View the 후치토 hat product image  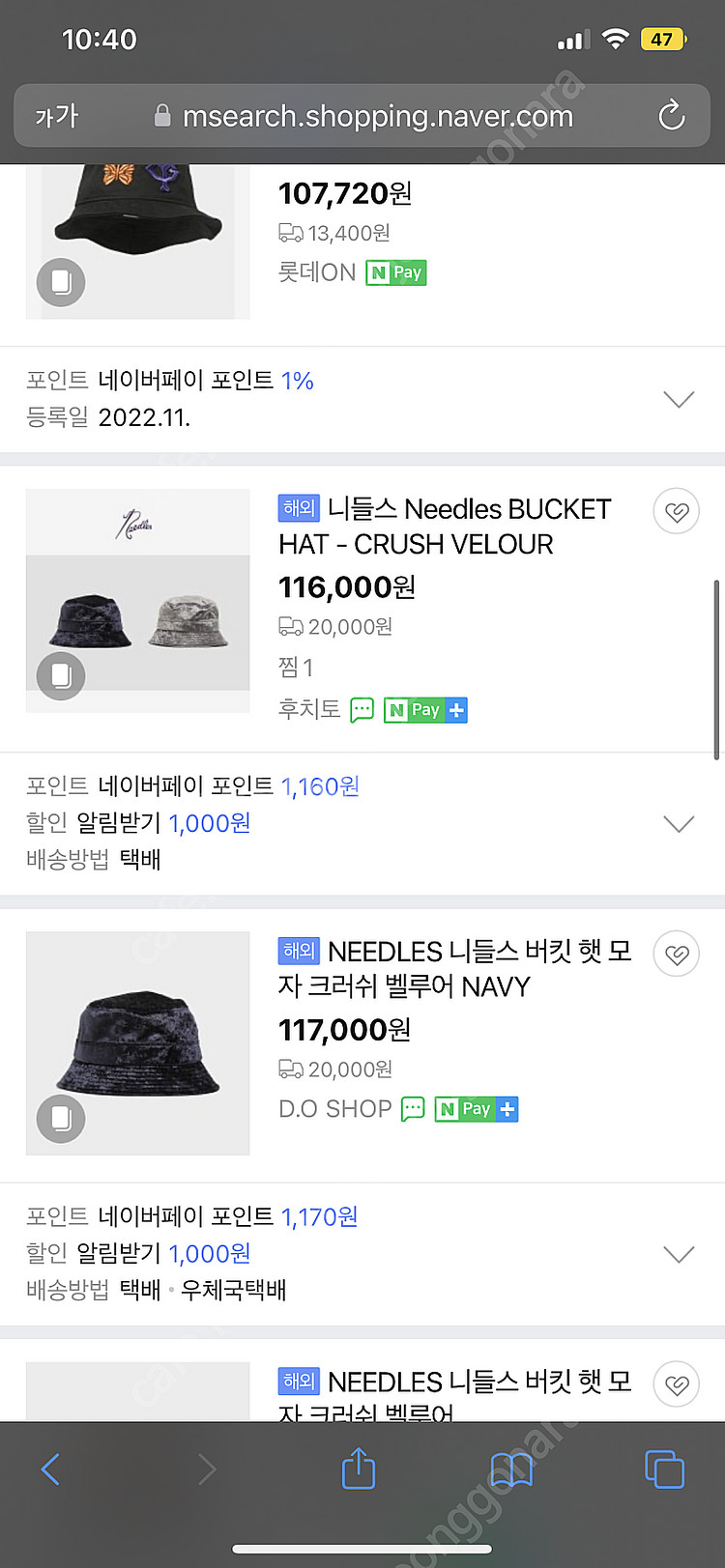[137, 601]
